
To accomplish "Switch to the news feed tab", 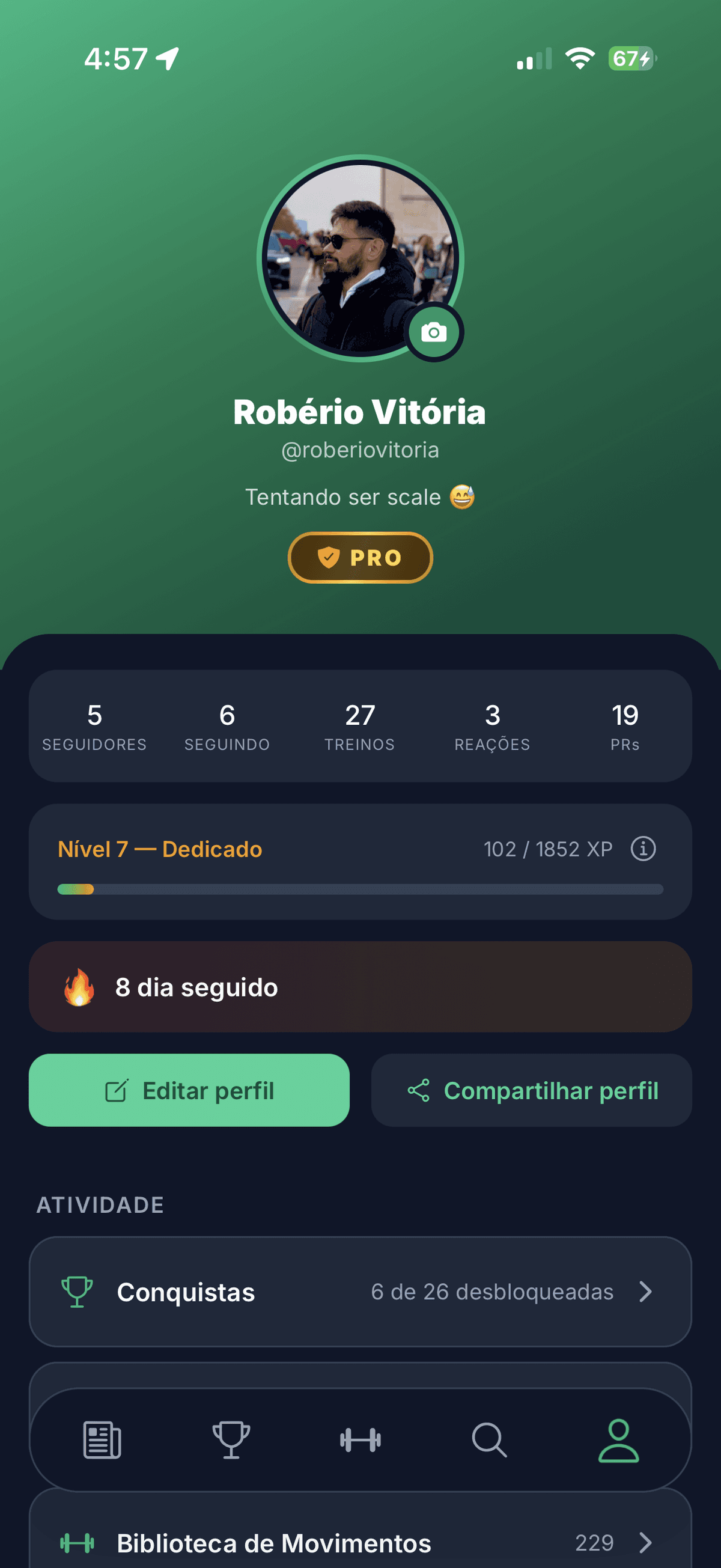I will tap(102, 1440).
